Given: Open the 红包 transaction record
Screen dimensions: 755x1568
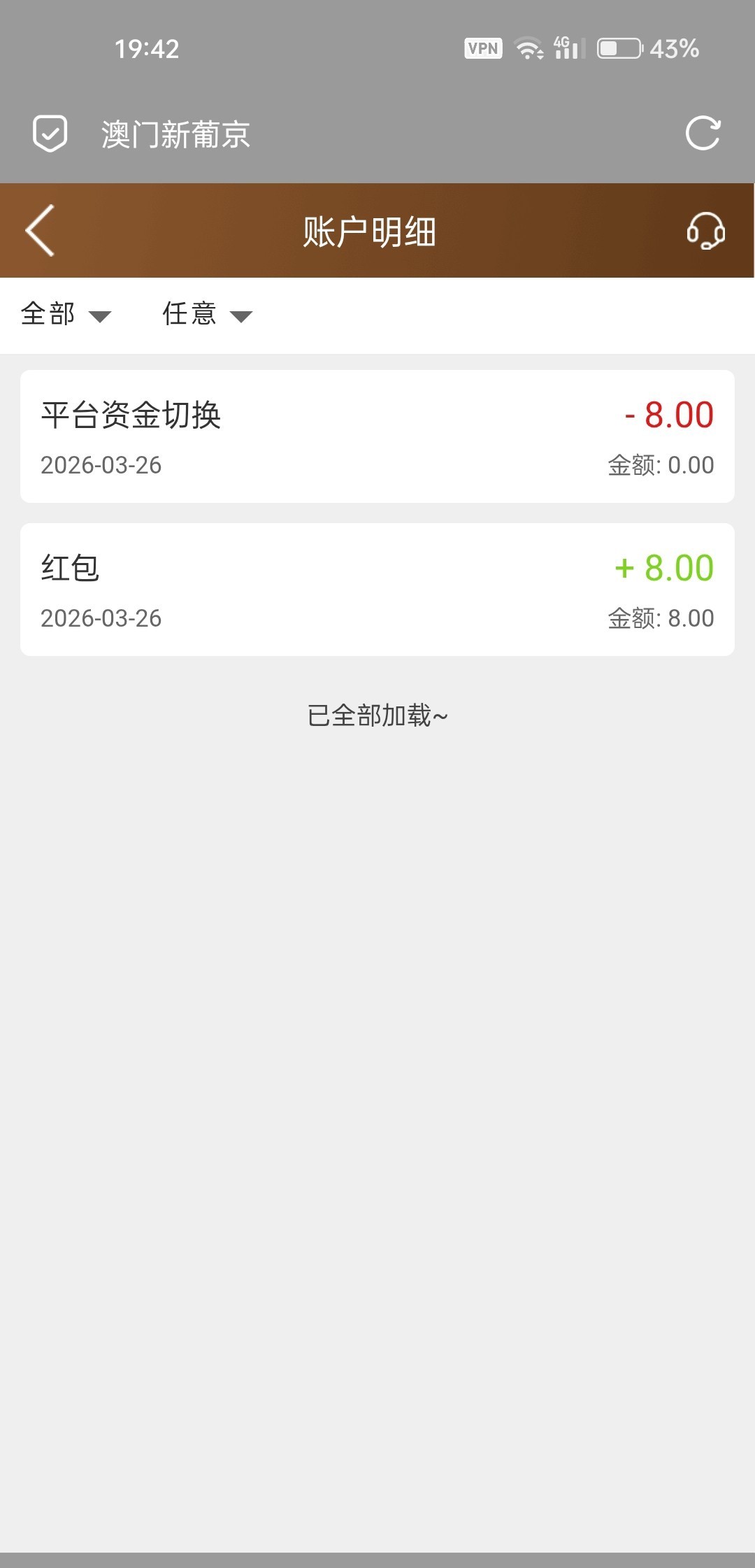Looking at the screenshot, I should 377,590.
